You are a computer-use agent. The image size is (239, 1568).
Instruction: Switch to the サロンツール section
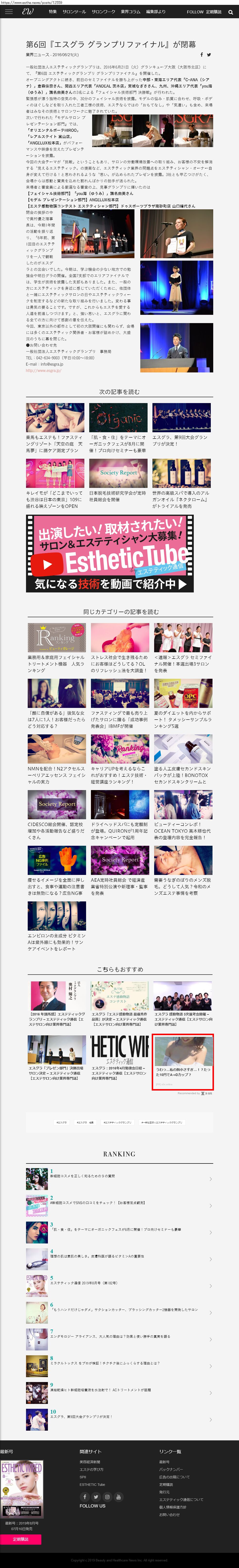[x=74, y=12]
